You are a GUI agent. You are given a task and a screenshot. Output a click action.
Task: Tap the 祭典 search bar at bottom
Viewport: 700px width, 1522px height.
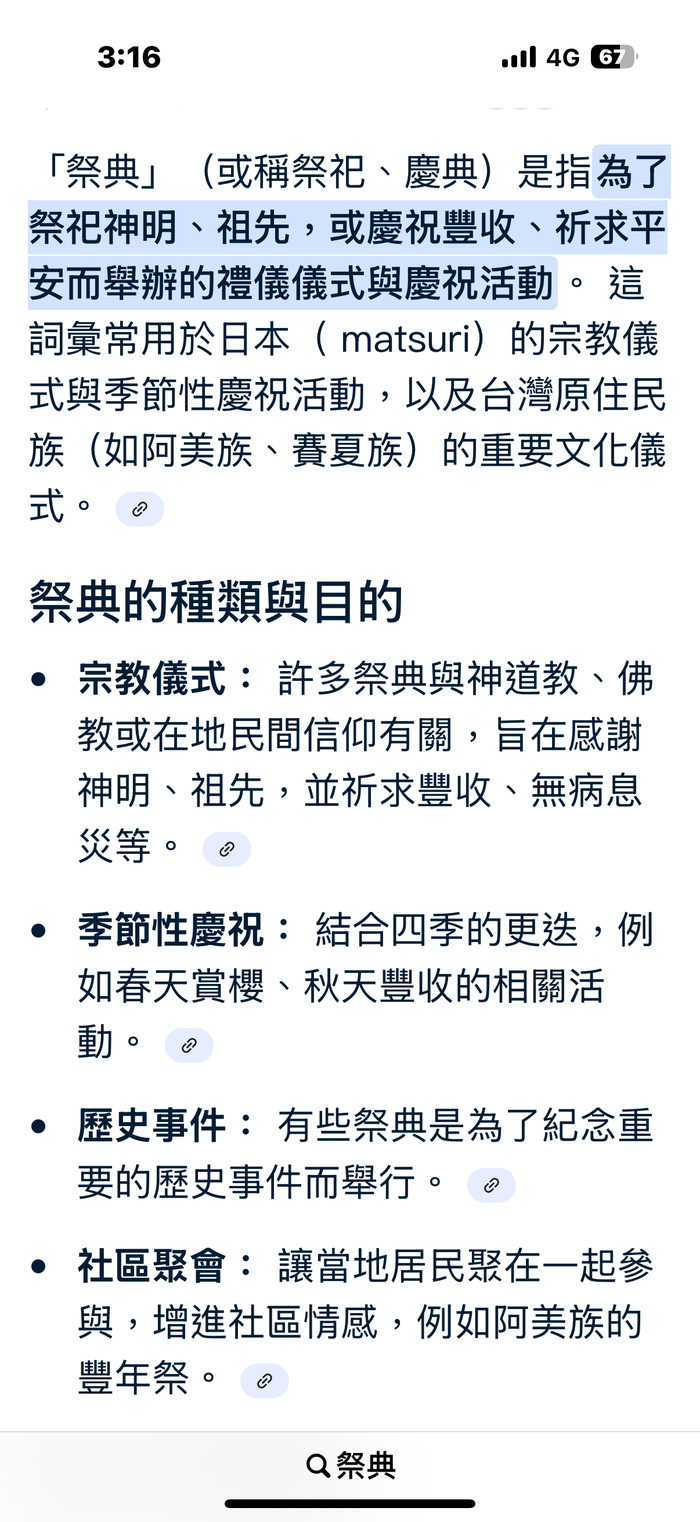tap(350, 1466)
